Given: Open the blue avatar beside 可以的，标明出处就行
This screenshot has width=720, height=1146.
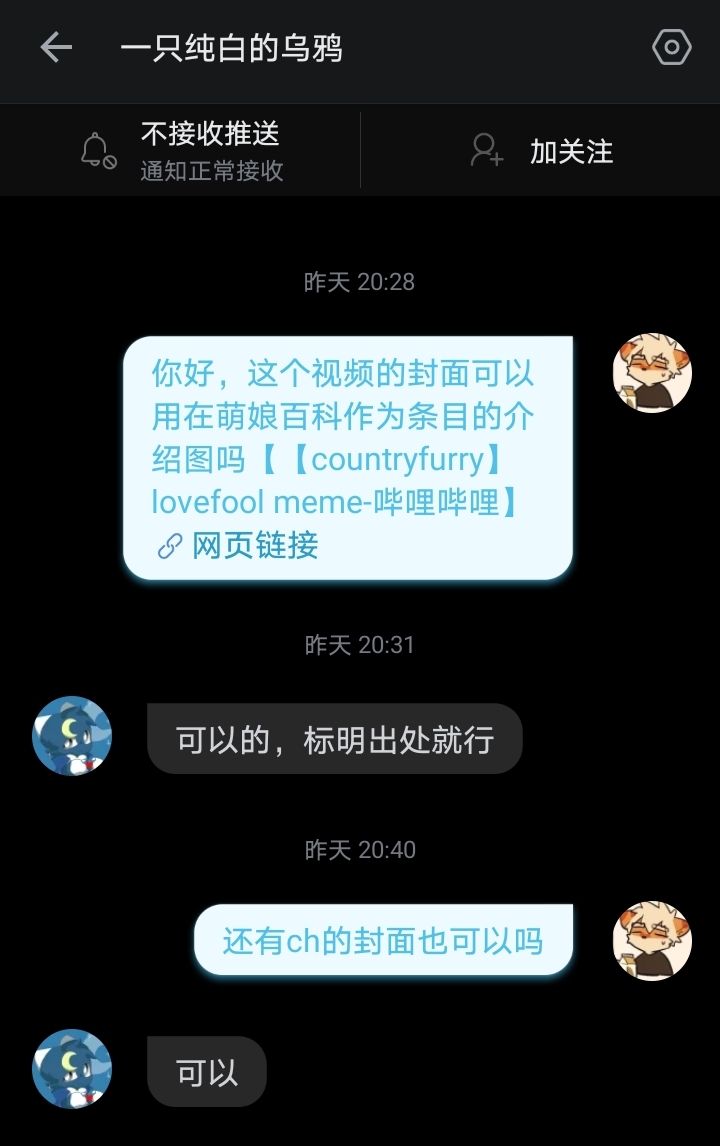Looking at the screenshot, I should click(72, 736).
